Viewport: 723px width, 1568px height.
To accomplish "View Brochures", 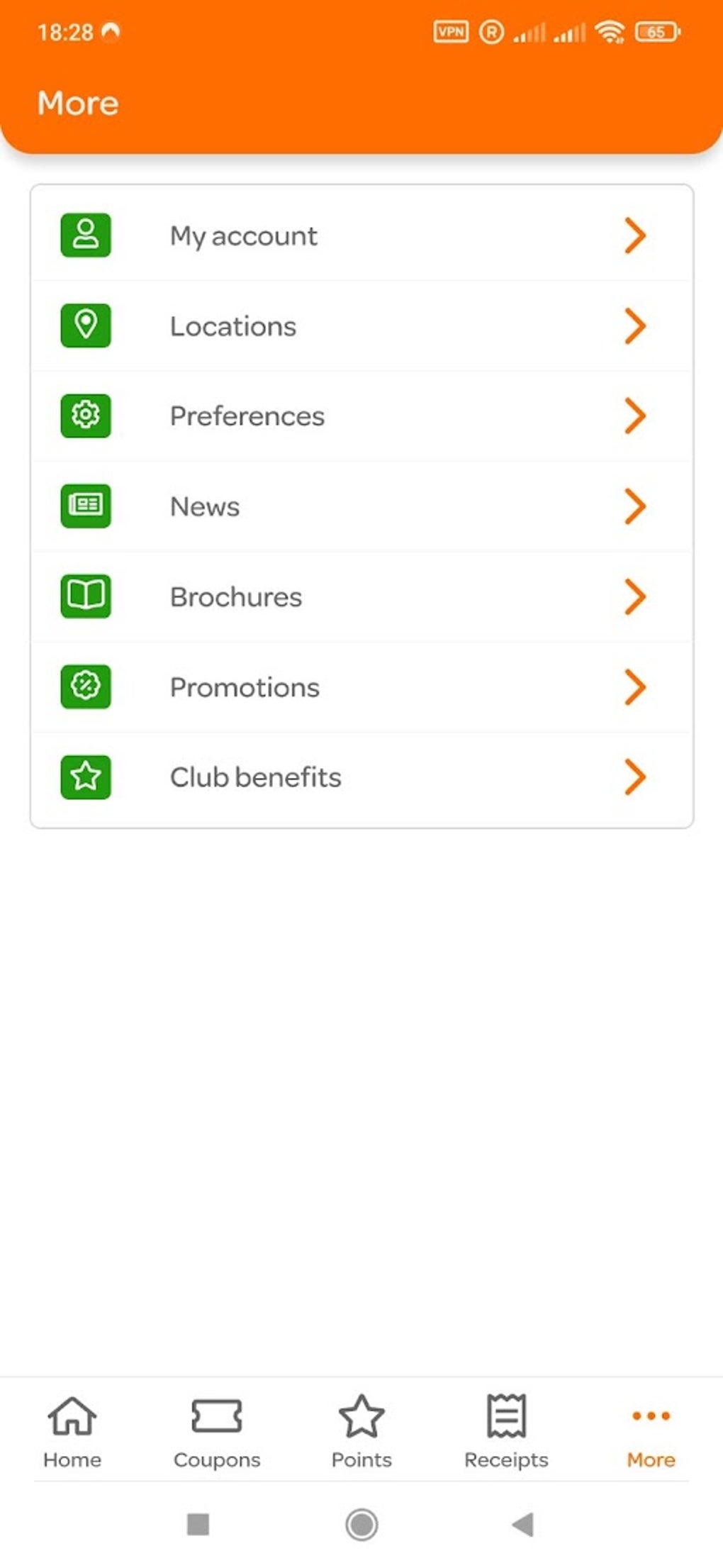I will tap(361, 596).
